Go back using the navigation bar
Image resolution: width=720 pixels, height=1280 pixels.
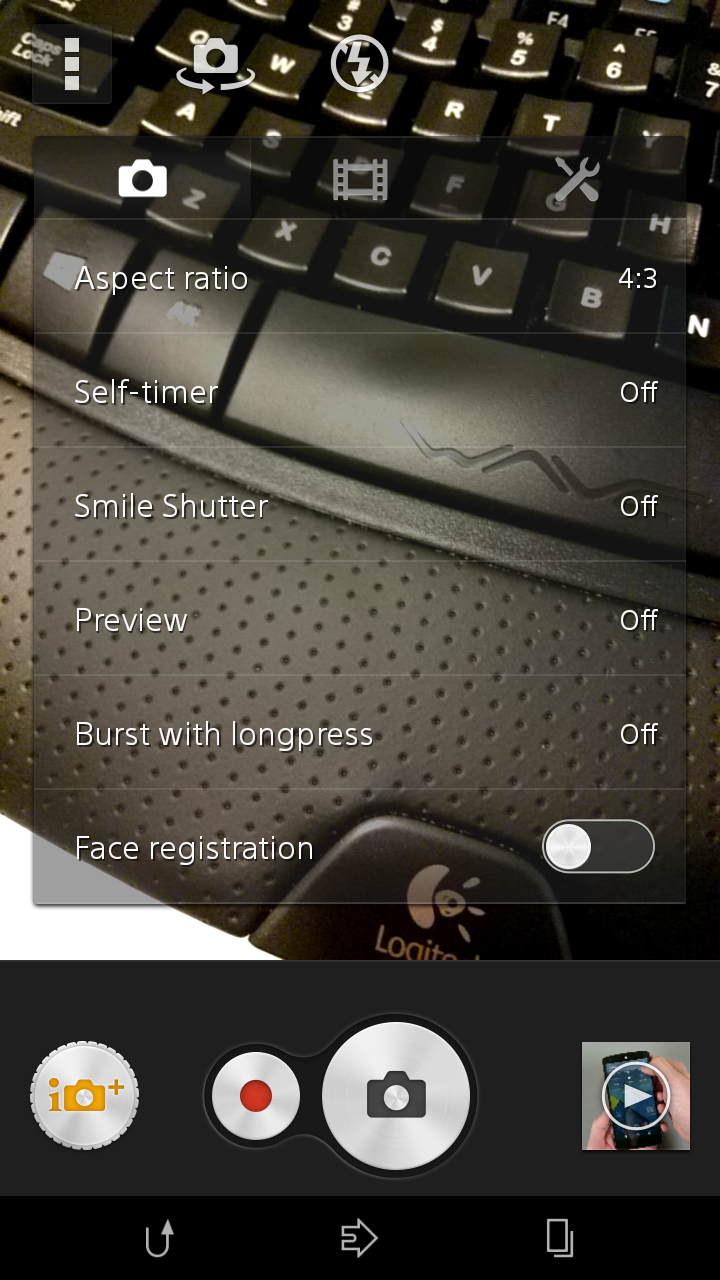[160, 1239]
